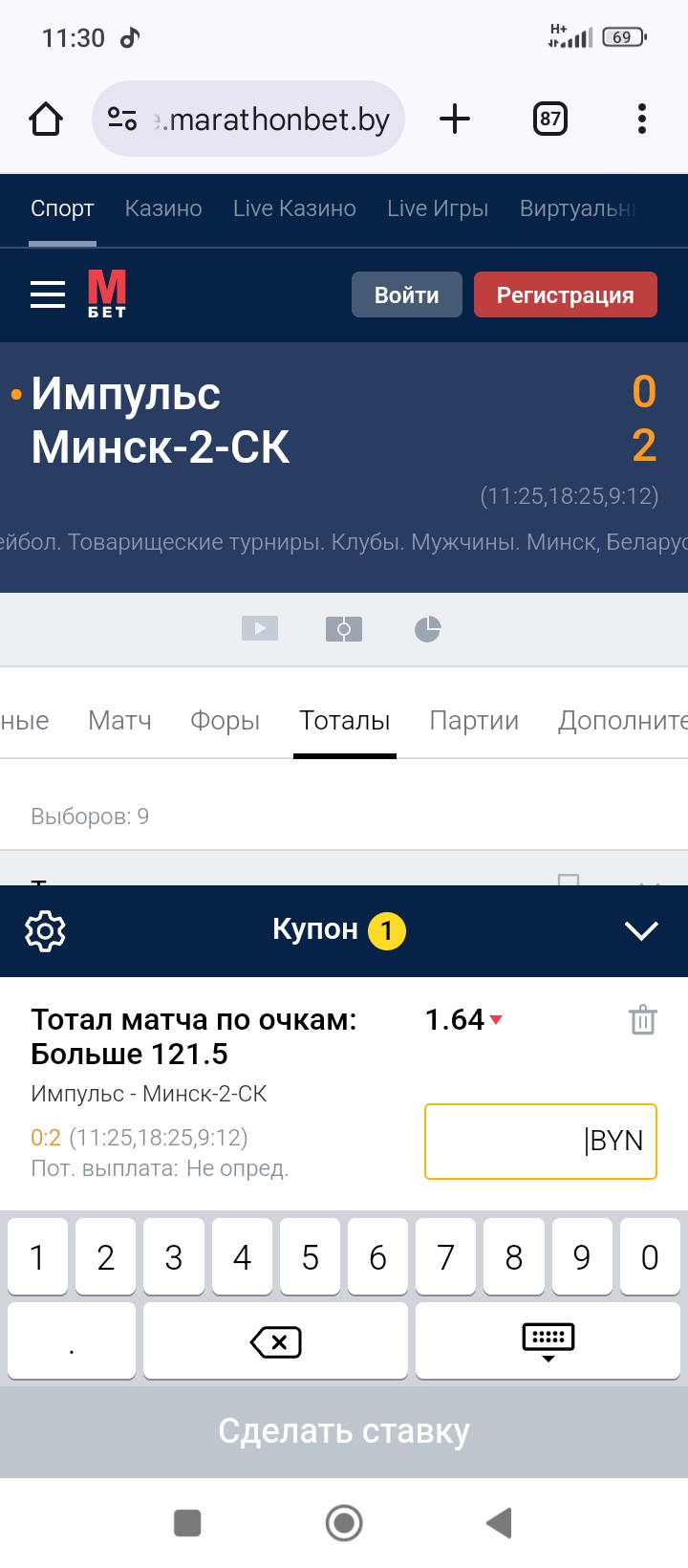The width and height of the screenshot is (688, 1568).
Task: Hide the numeric keypad with keyboard icon
Action: [546, 1340]
